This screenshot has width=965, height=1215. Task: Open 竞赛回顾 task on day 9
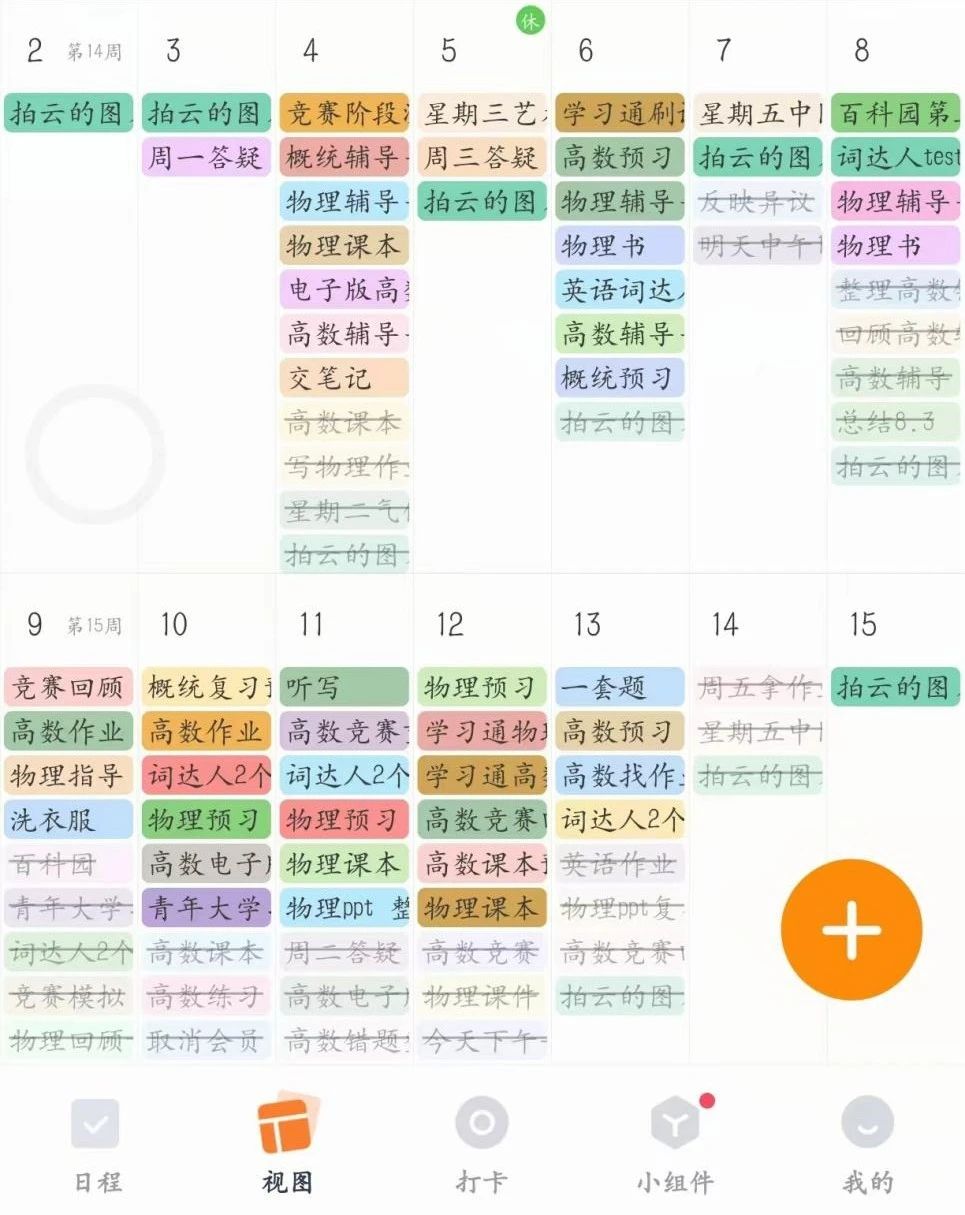pos(68,687)
